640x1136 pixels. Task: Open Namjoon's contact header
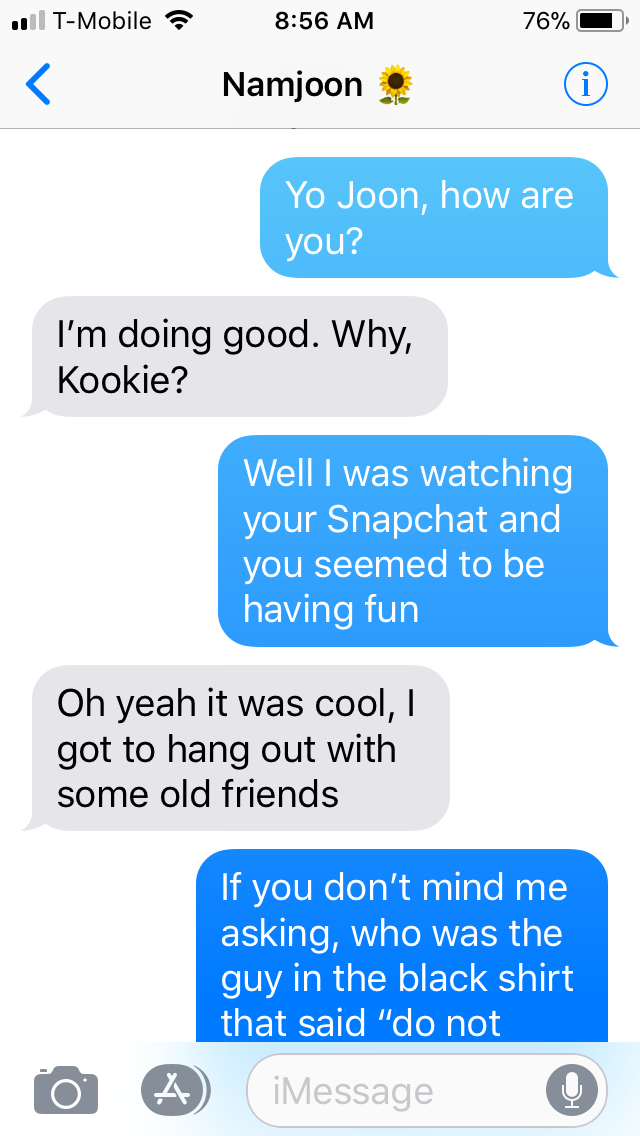[317, 86]
